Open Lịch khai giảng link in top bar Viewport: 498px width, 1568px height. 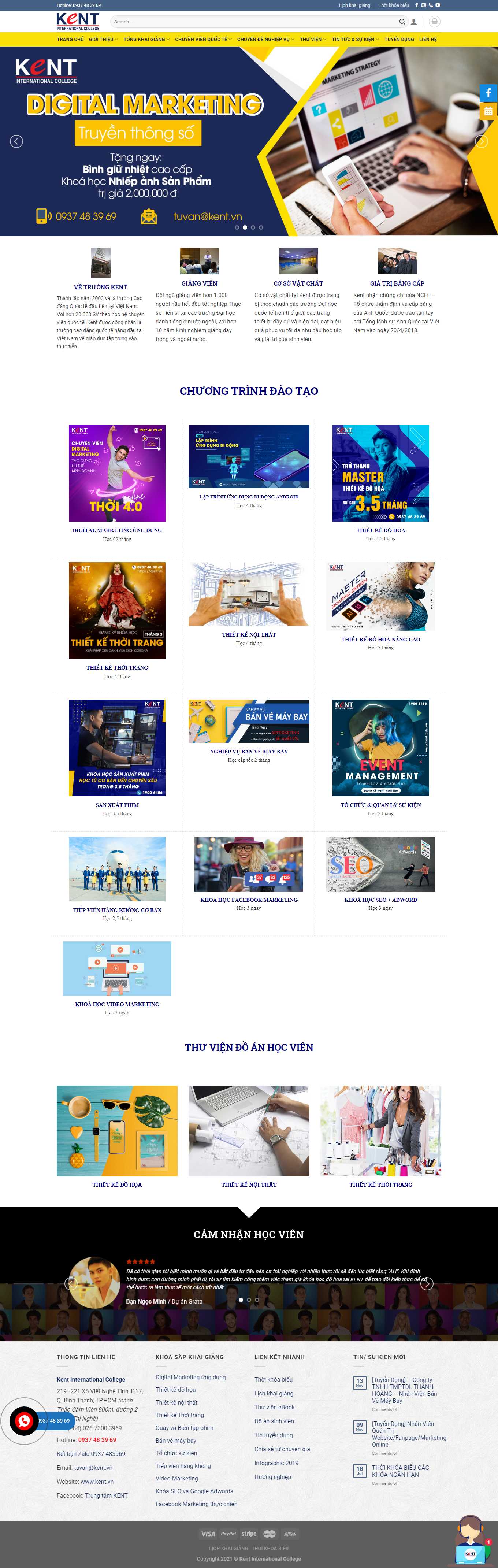click(x=354, y=5)
